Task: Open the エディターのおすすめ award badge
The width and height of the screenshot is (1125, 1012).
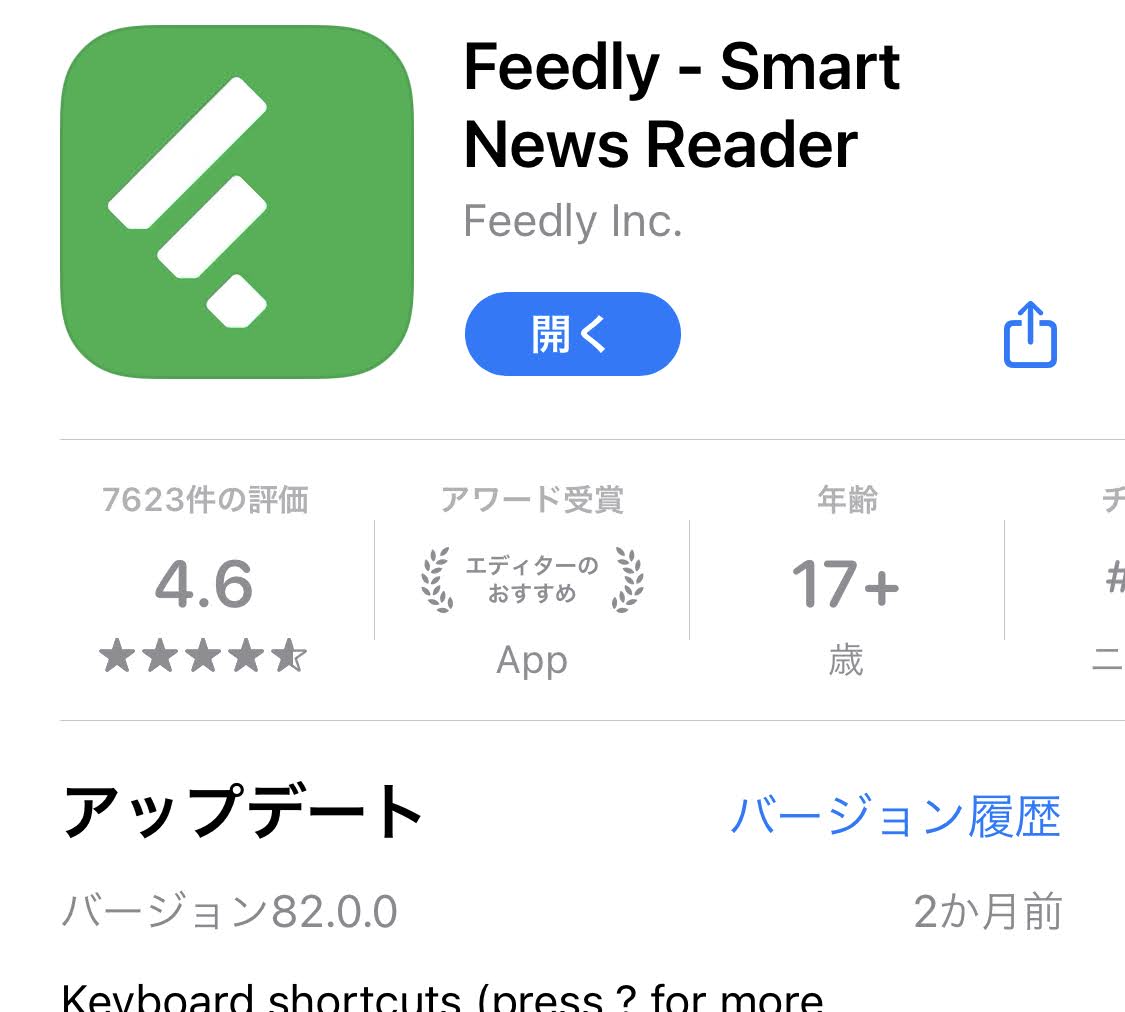Action: [532, 580]
